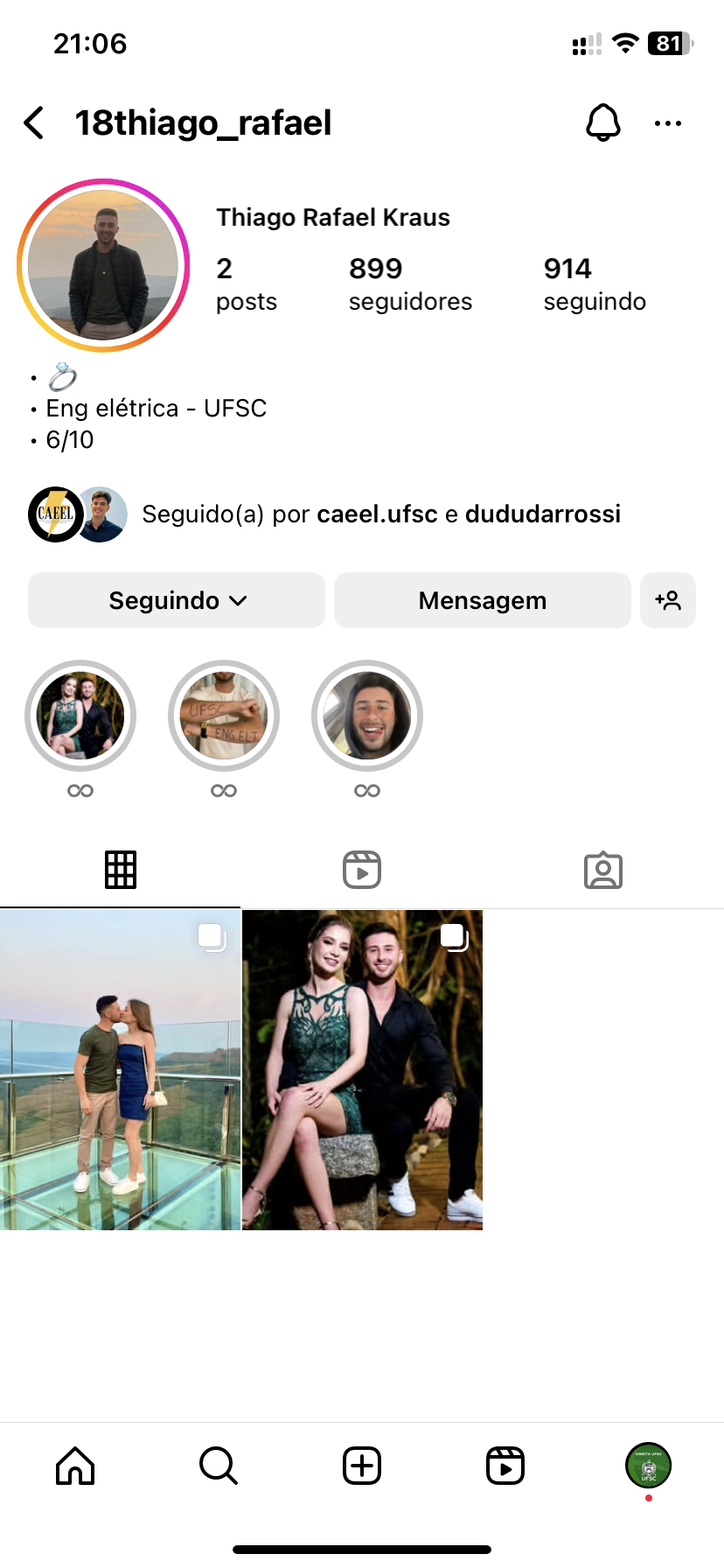Open the three-dot overflow menu
Viewport: 724px width, 1568px height.
tap(667, 123)
